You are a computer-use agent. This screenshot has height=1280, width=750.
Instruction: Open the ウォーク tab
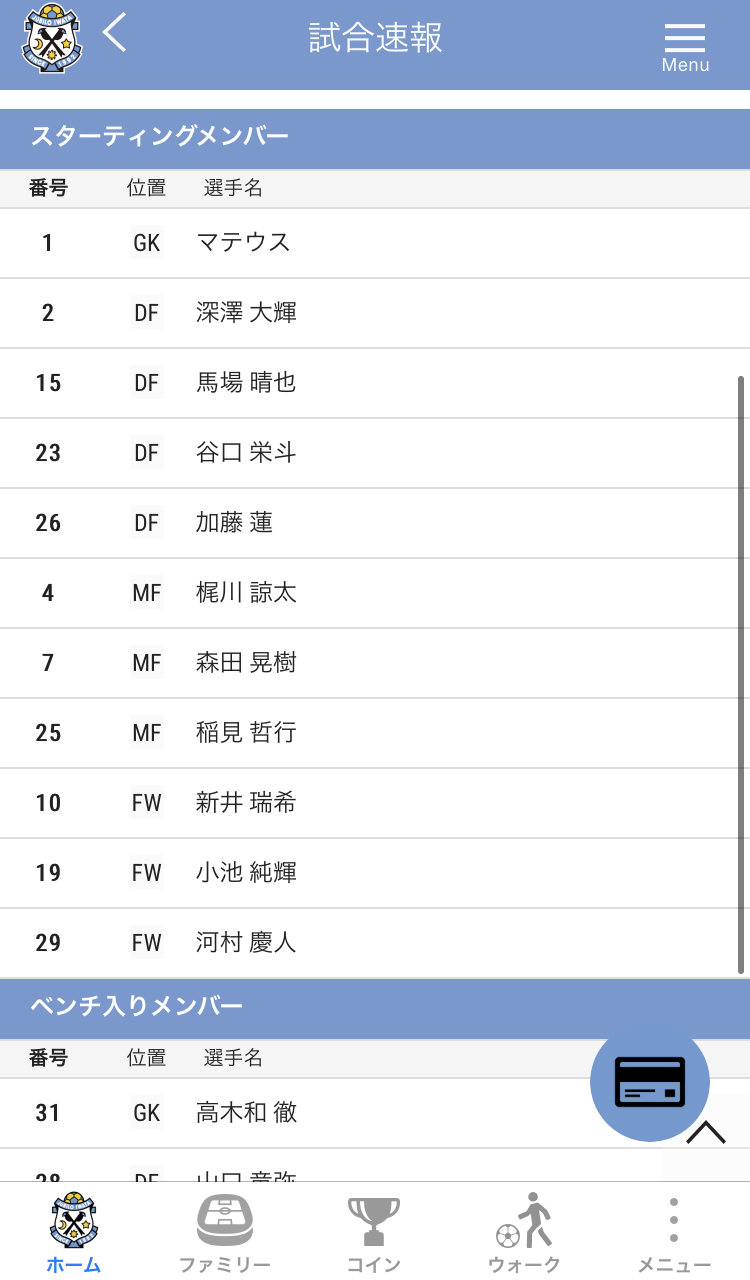coord(524,1232)
